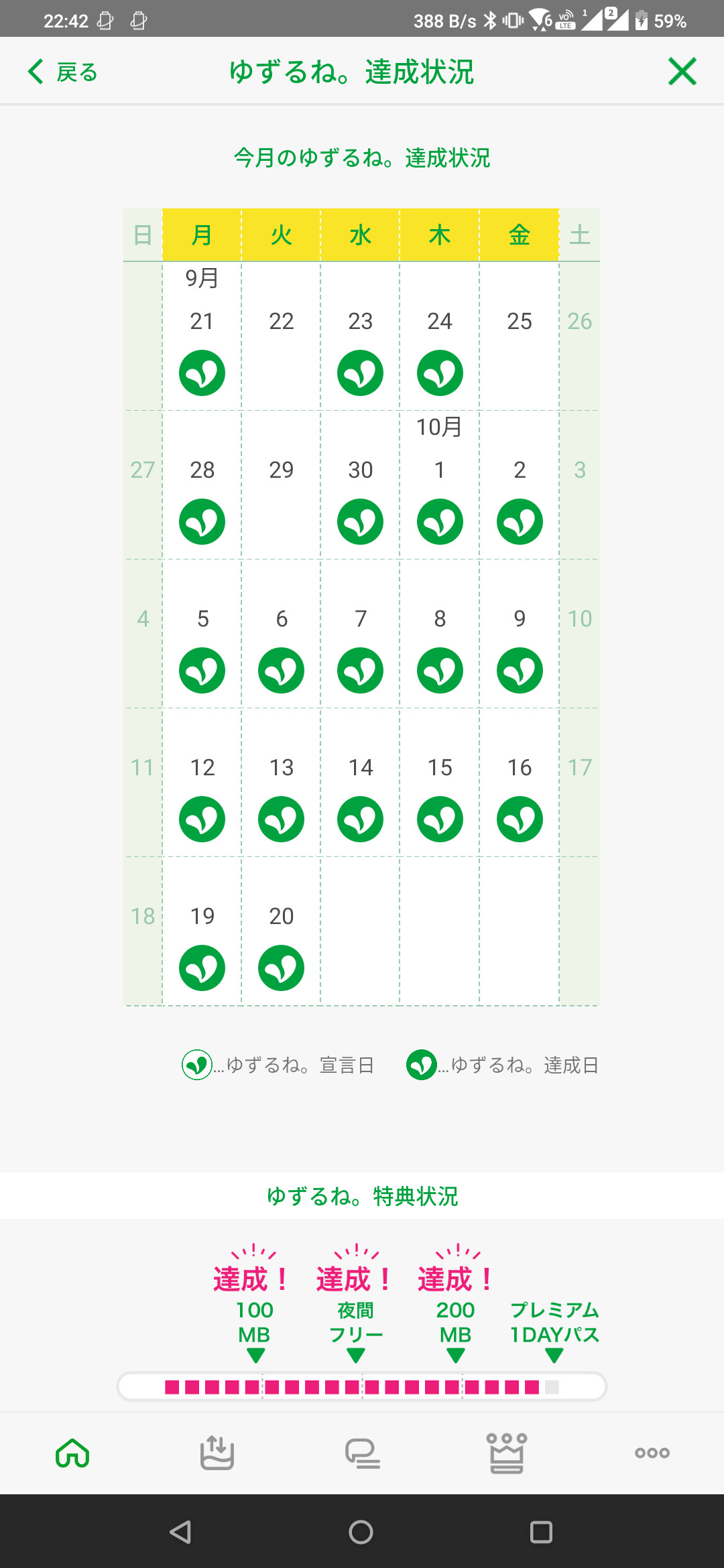Close the ゆずるね。達成状況 screen
This screenshot has height=1568, width=724.
point(682,72)
